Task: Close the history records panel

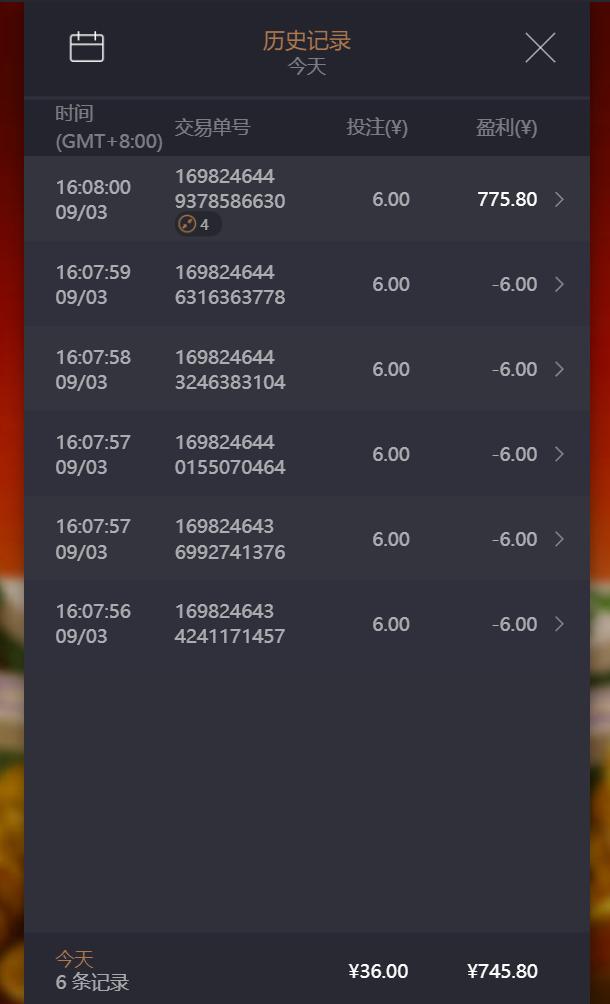Action: [540, 48]
